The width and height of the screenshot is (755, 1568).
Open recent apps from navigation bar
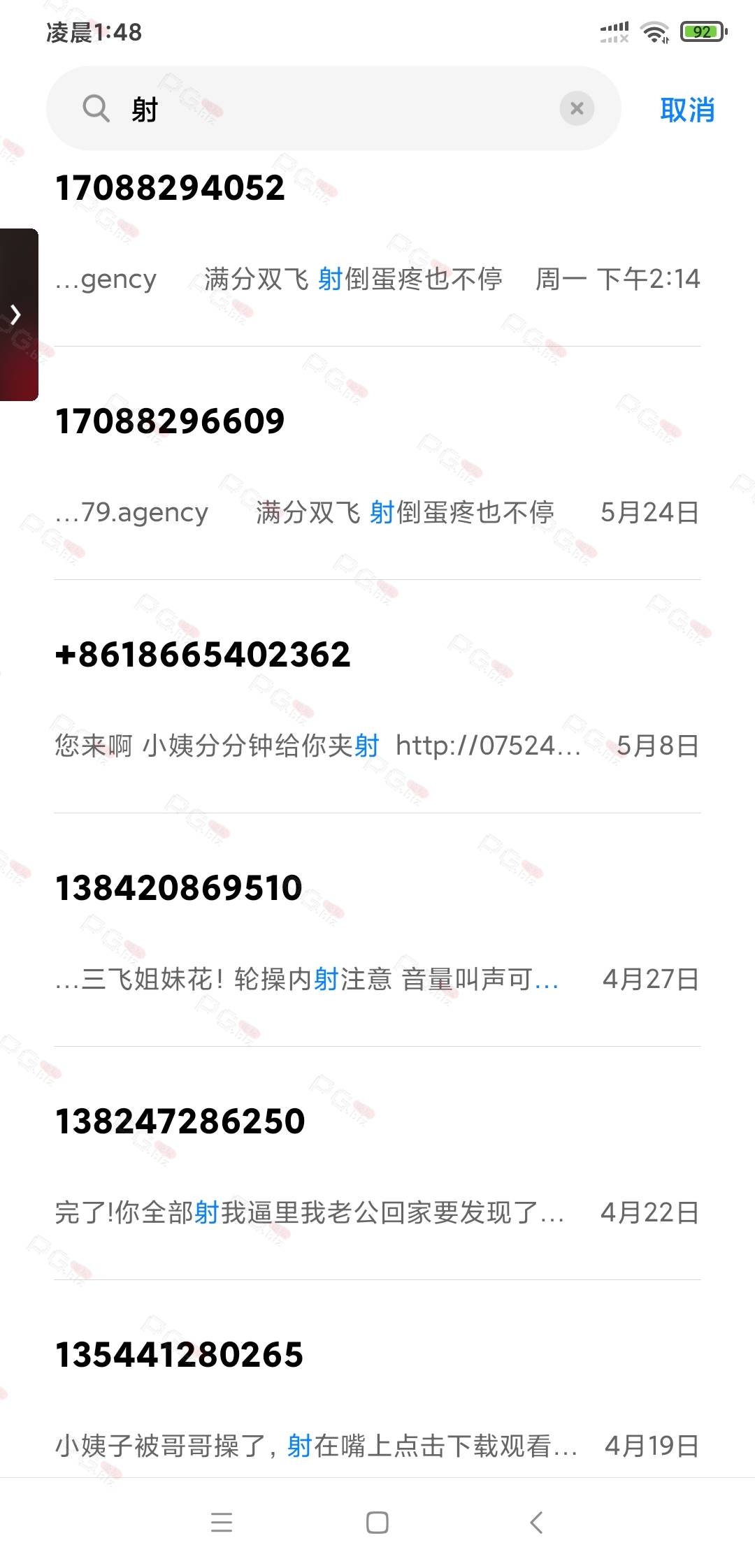click(x=222, y=1522)
